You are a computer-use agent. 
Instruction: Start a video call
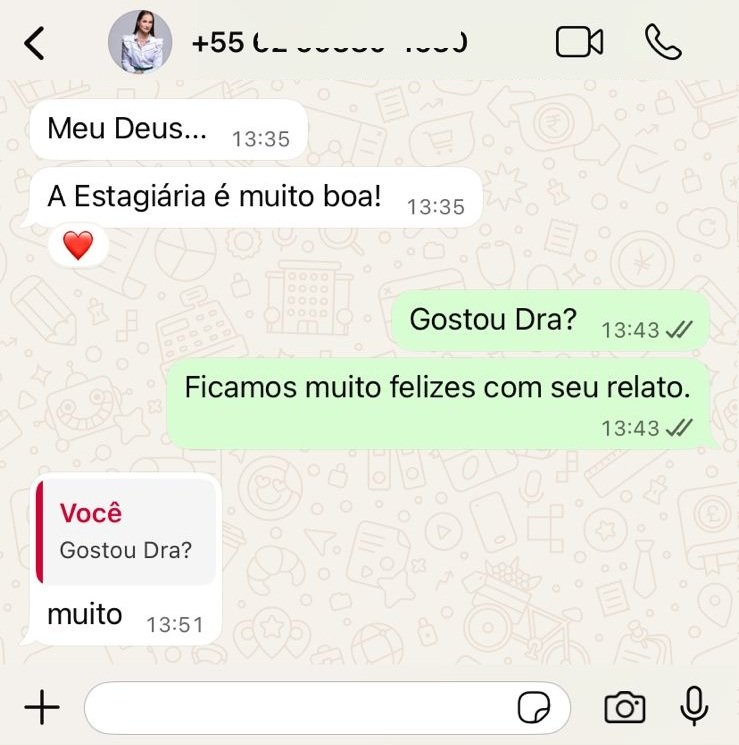click(x=579, y=42)
